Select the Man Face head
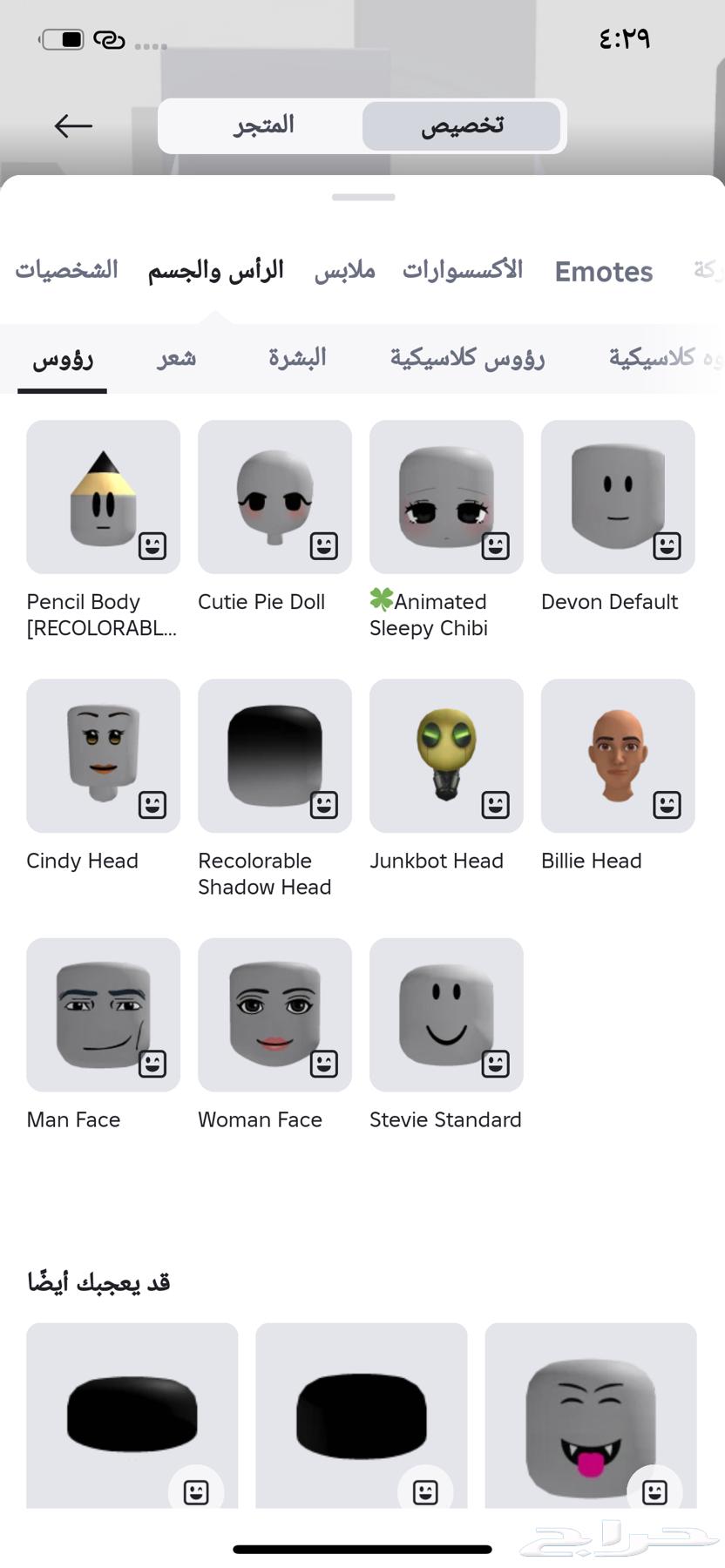 pyautogui.click(x=103, y=1015)
